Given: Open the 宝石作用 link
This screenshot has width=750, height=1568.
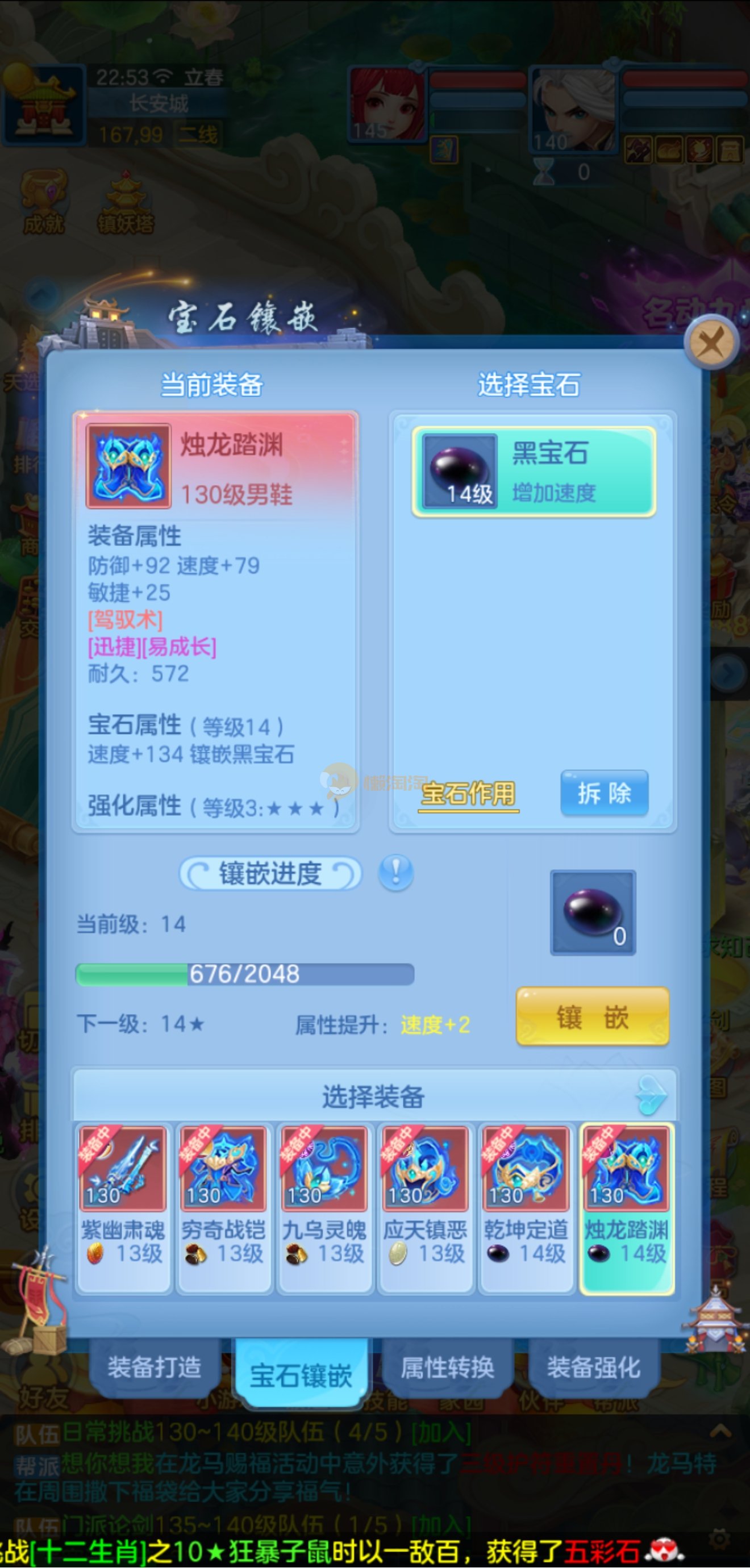Looking at the screenshot, I should (468, 794).
